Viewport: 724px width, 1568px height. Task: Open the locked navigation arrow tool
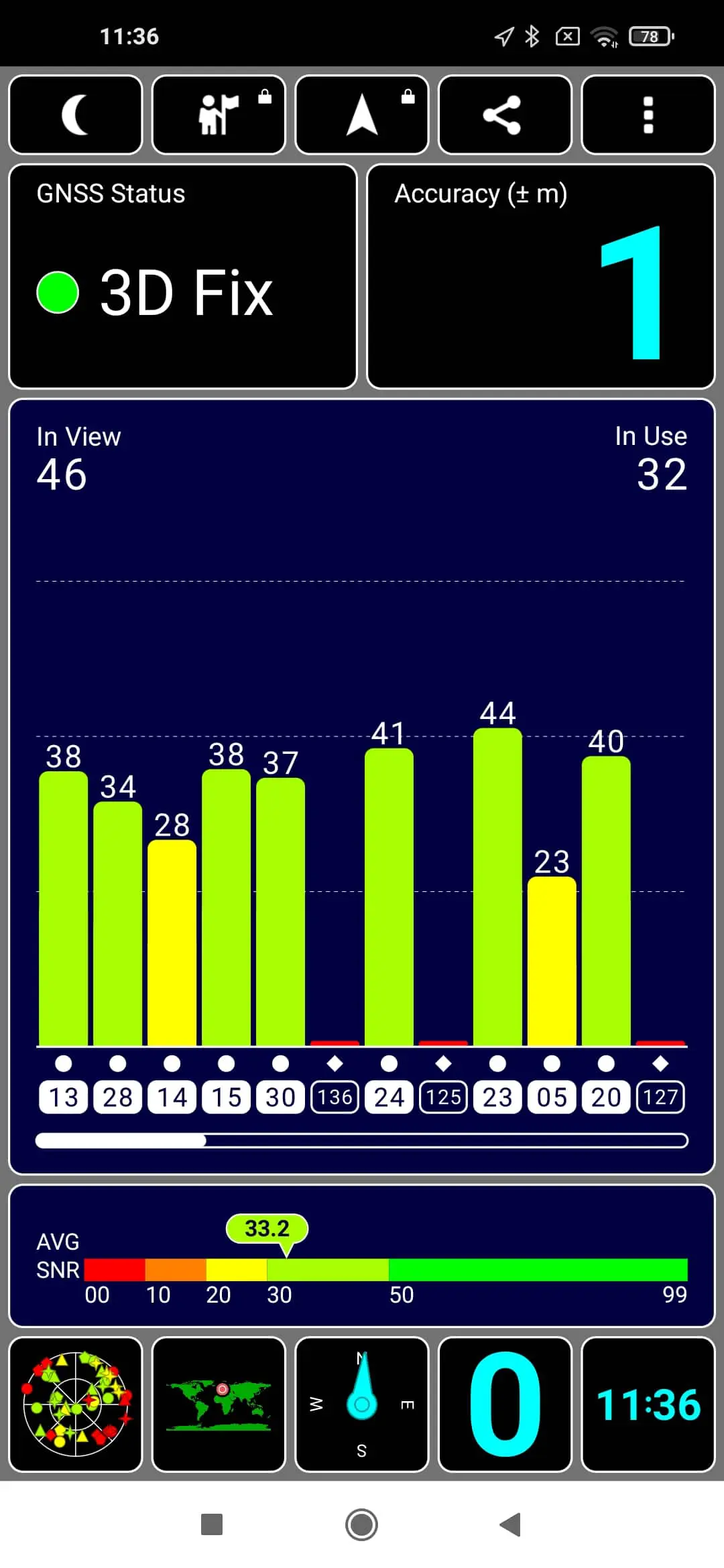[362, 115]
